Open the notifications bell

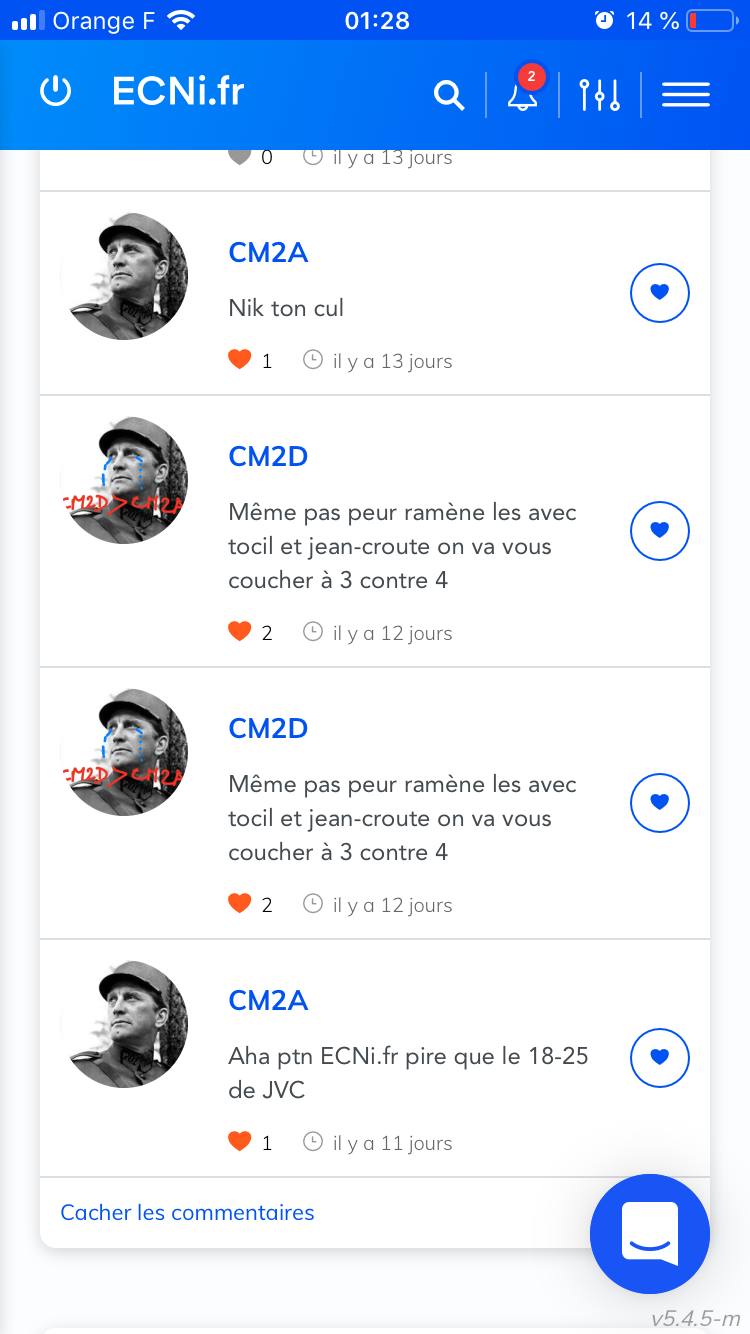click(522, 95)
